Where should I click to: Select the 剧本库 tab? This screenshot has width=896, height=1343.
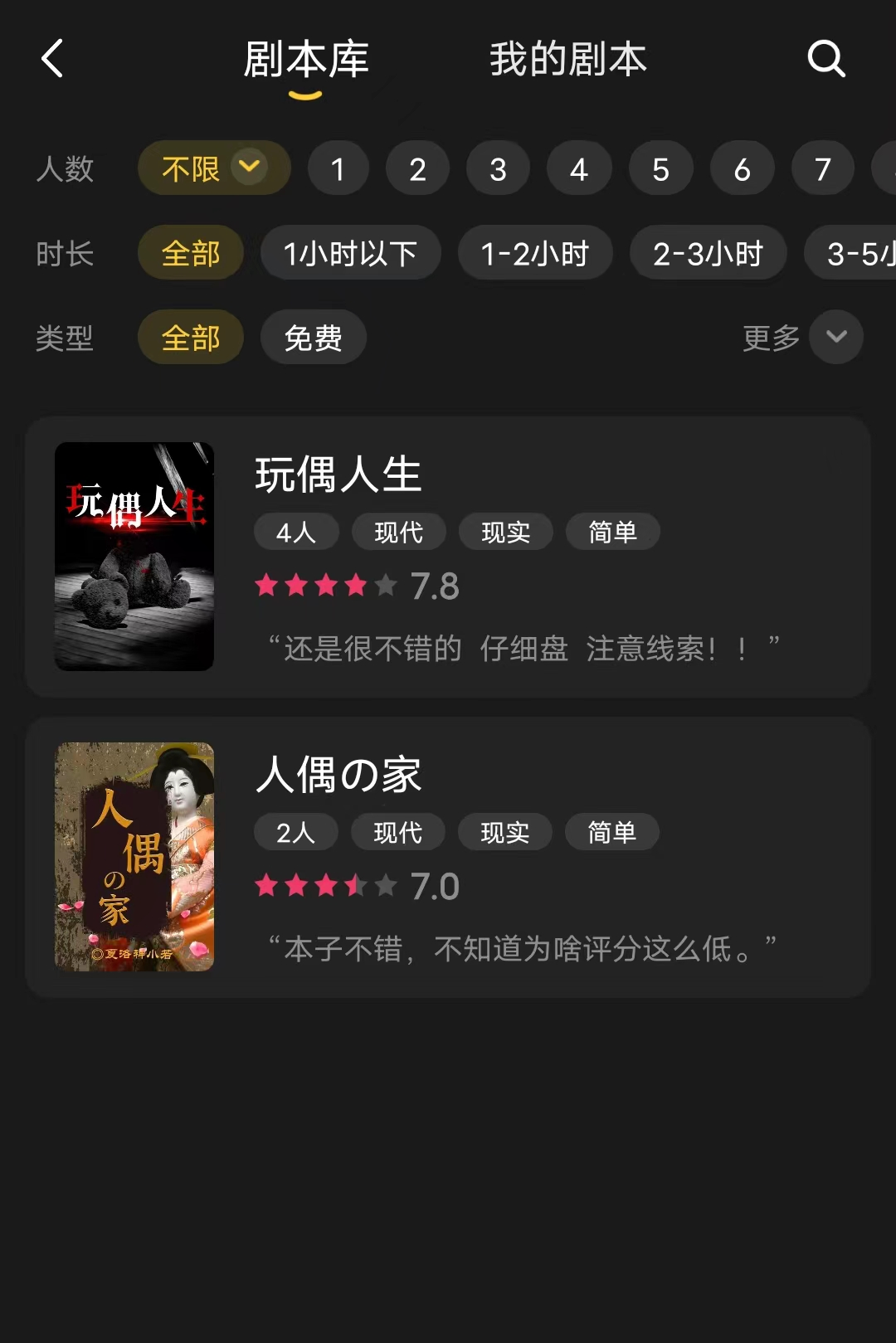[x=305, y=60]
